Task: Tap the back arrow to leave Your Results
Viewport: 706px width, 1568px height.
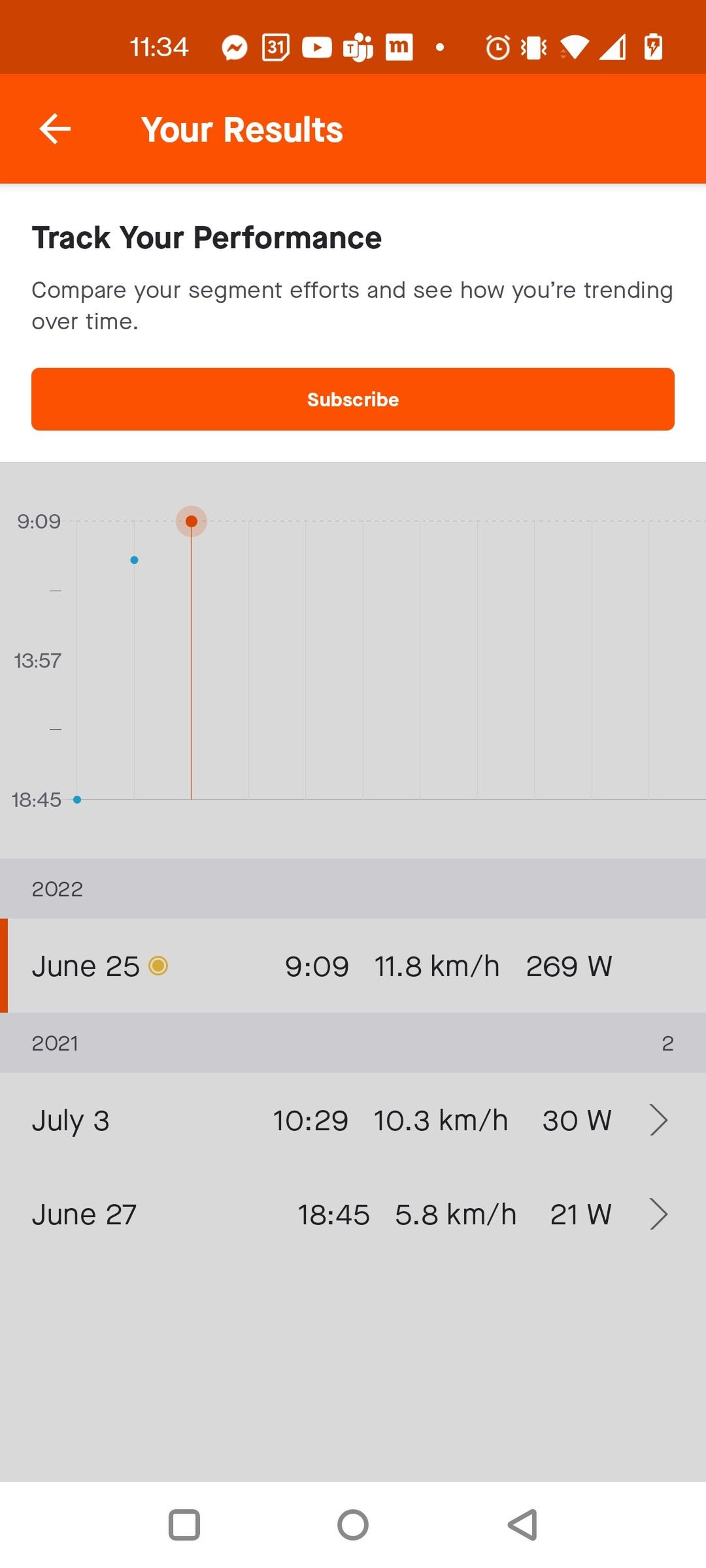Action: click(x=55, y=128)
